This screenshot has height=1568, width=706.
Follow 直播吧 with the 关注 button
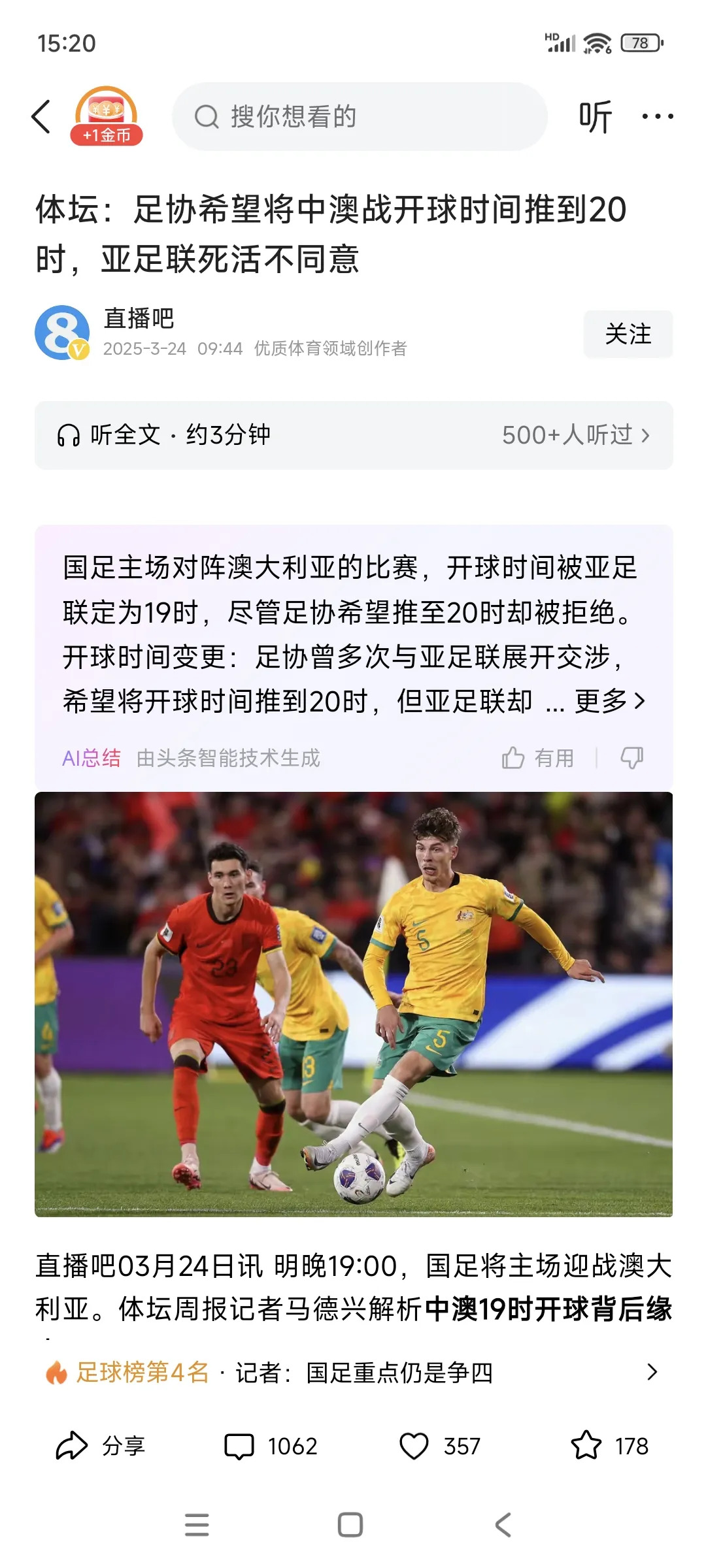628,334
